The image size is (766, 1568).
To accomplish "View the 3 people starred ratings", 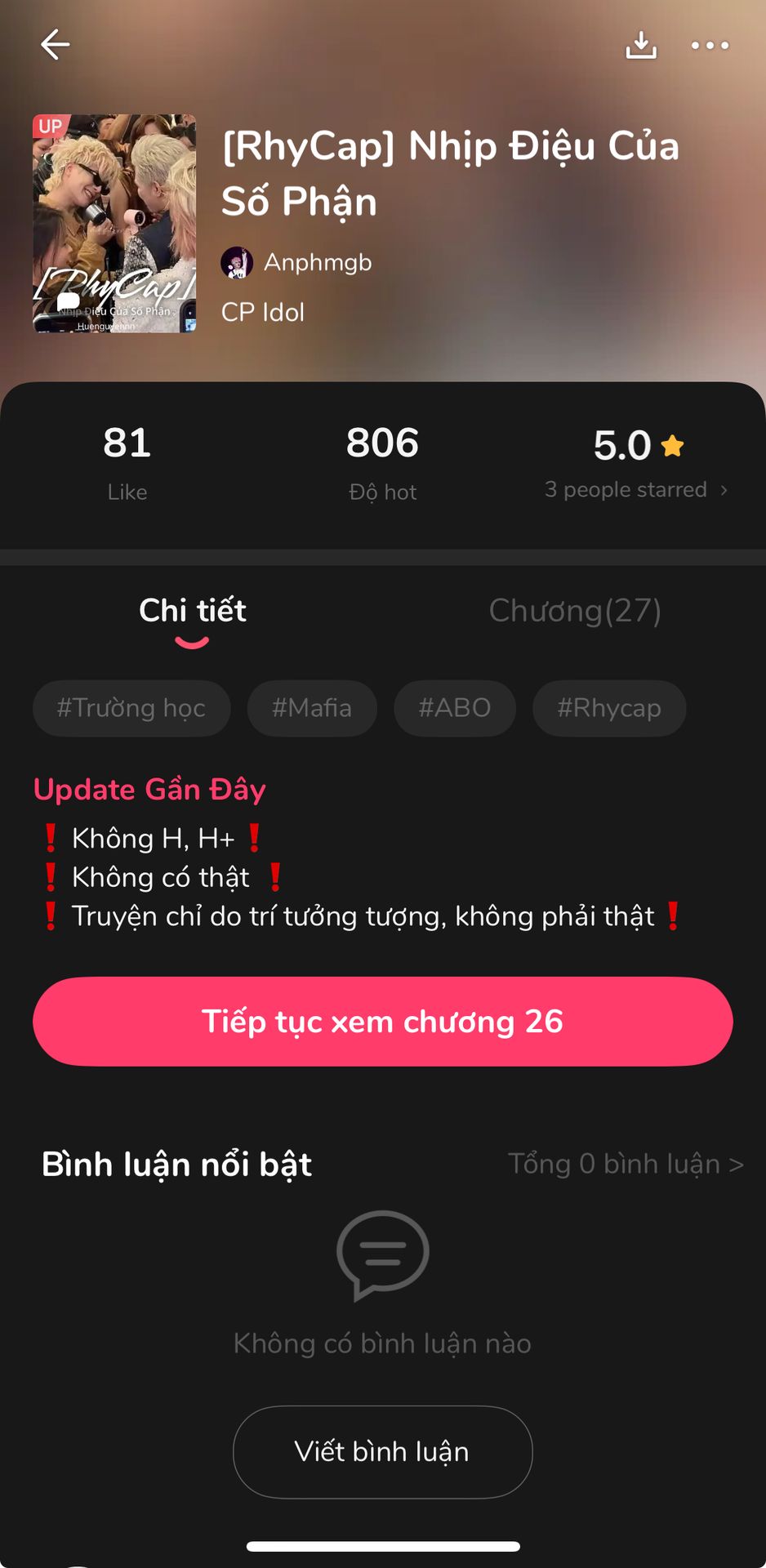I will pyautogui.click(x=635, y=489).
